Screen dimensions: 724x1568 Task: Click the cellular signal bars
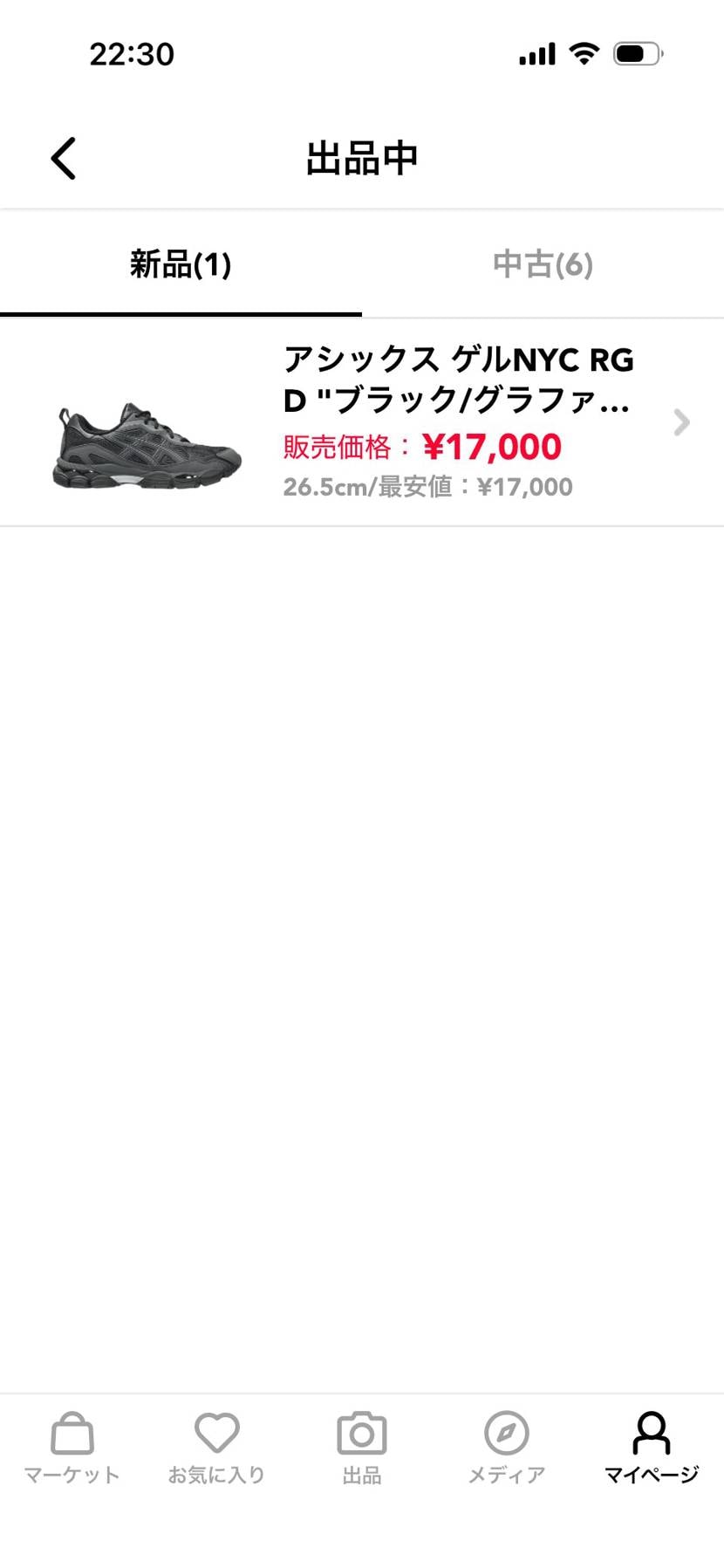point(535,54)
